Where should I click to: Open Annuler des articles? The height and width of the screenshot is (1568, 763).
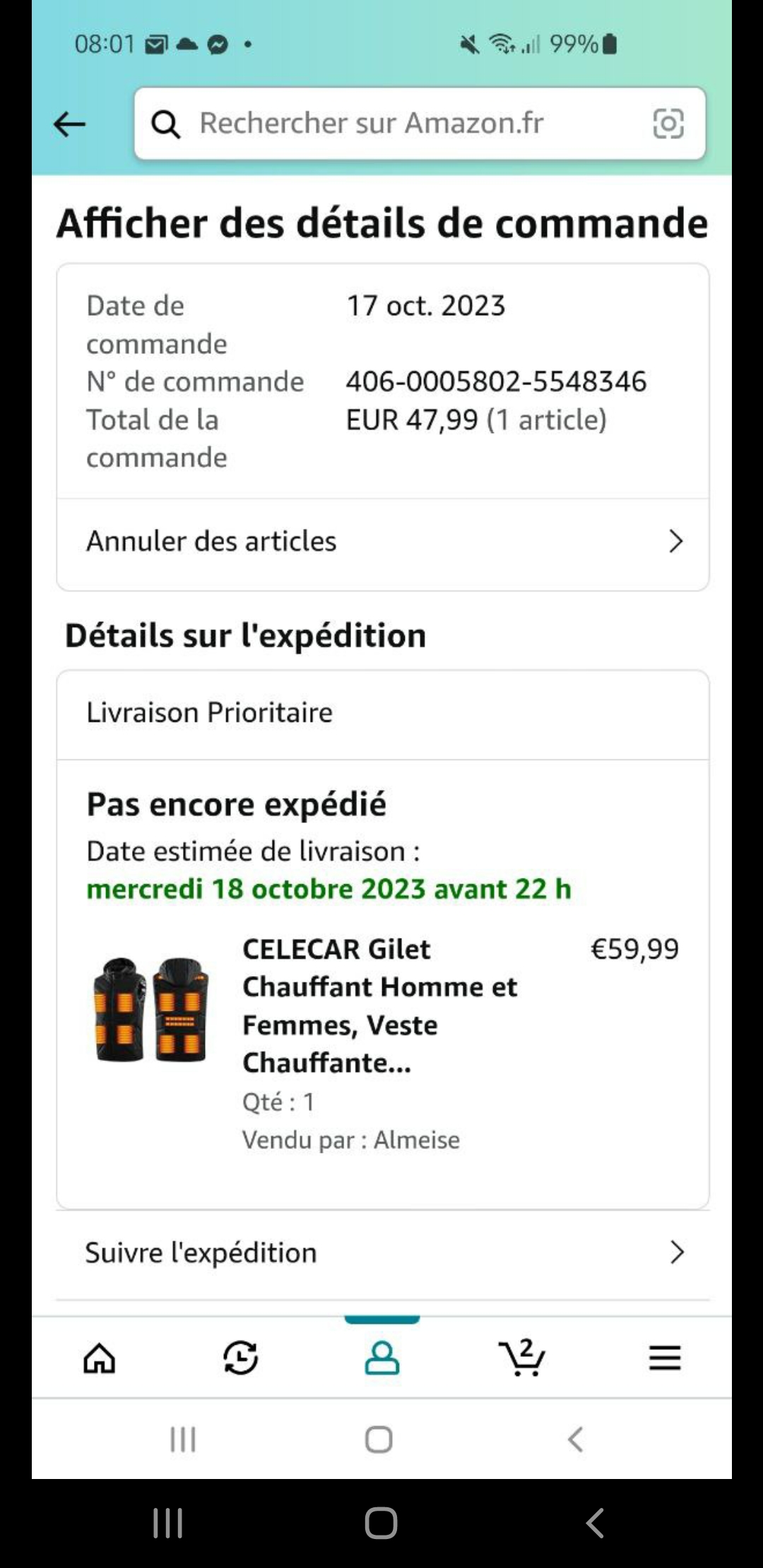[382, 542]
